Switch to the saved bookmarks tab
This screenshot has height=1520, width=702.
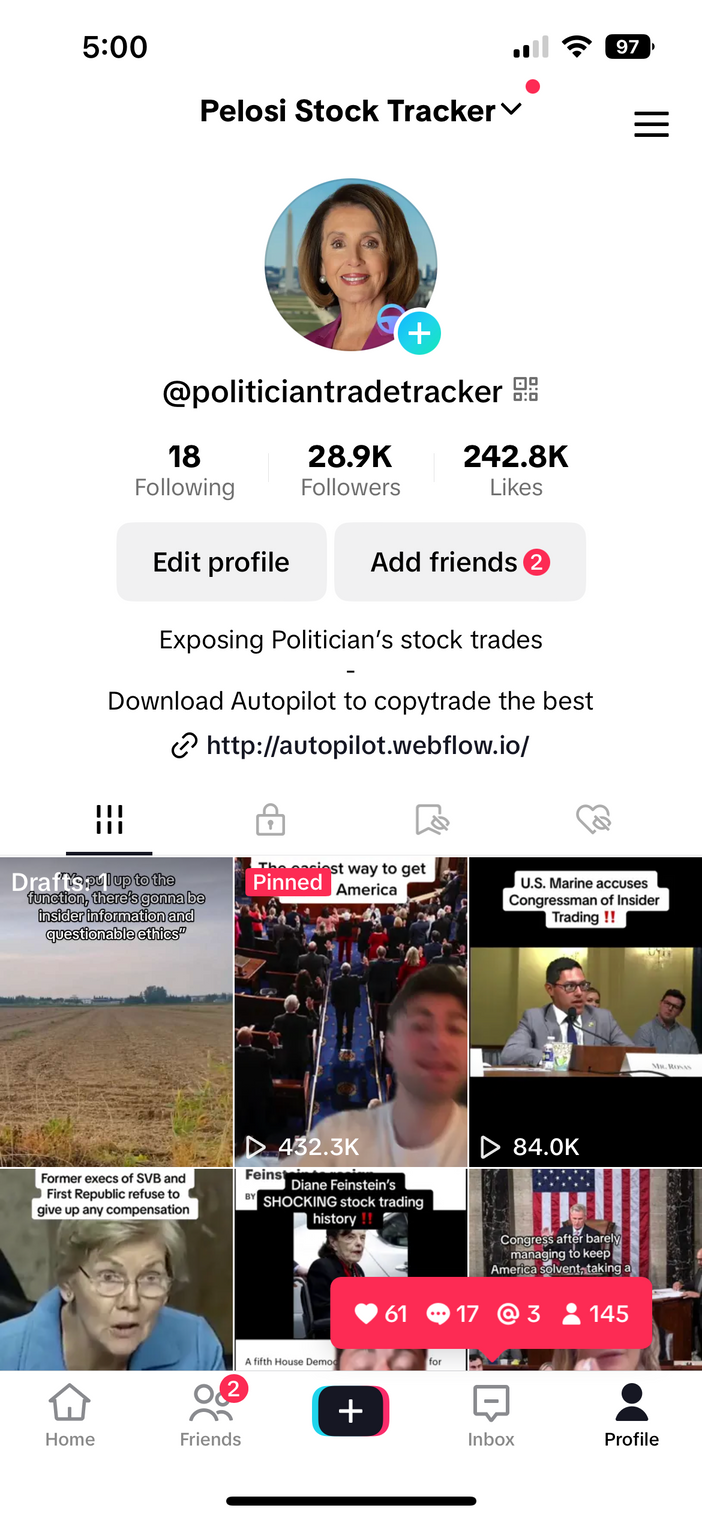coord(432,821)
